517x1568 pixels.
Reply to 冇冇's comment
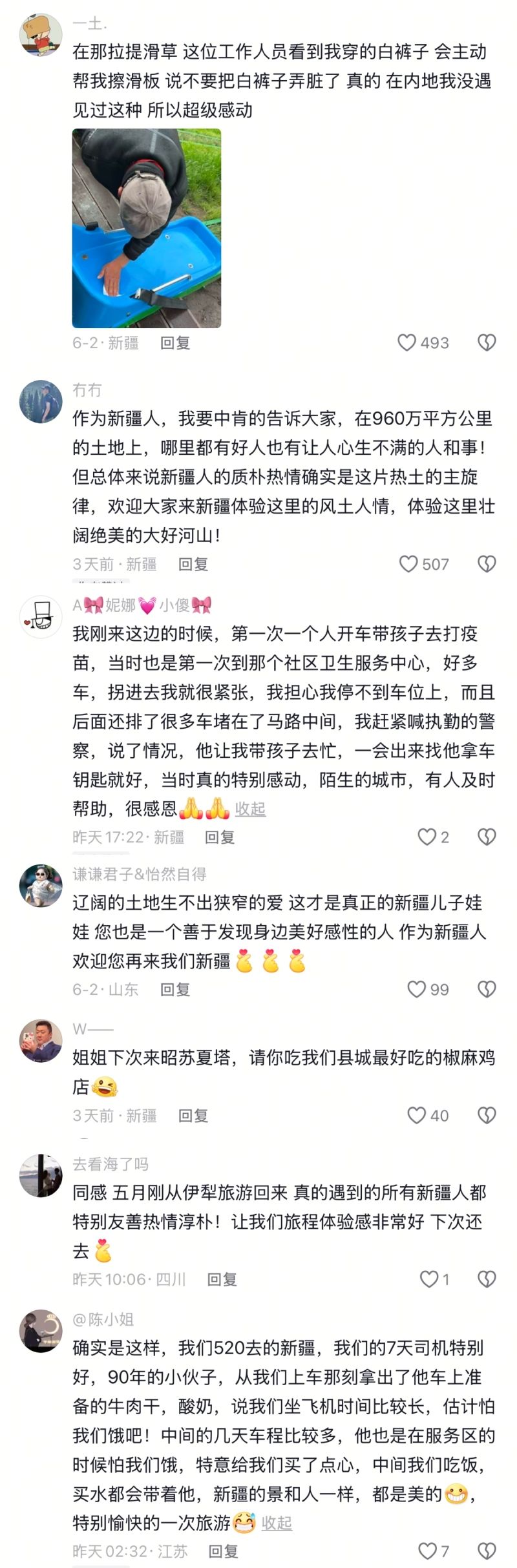tap(193, 565)
